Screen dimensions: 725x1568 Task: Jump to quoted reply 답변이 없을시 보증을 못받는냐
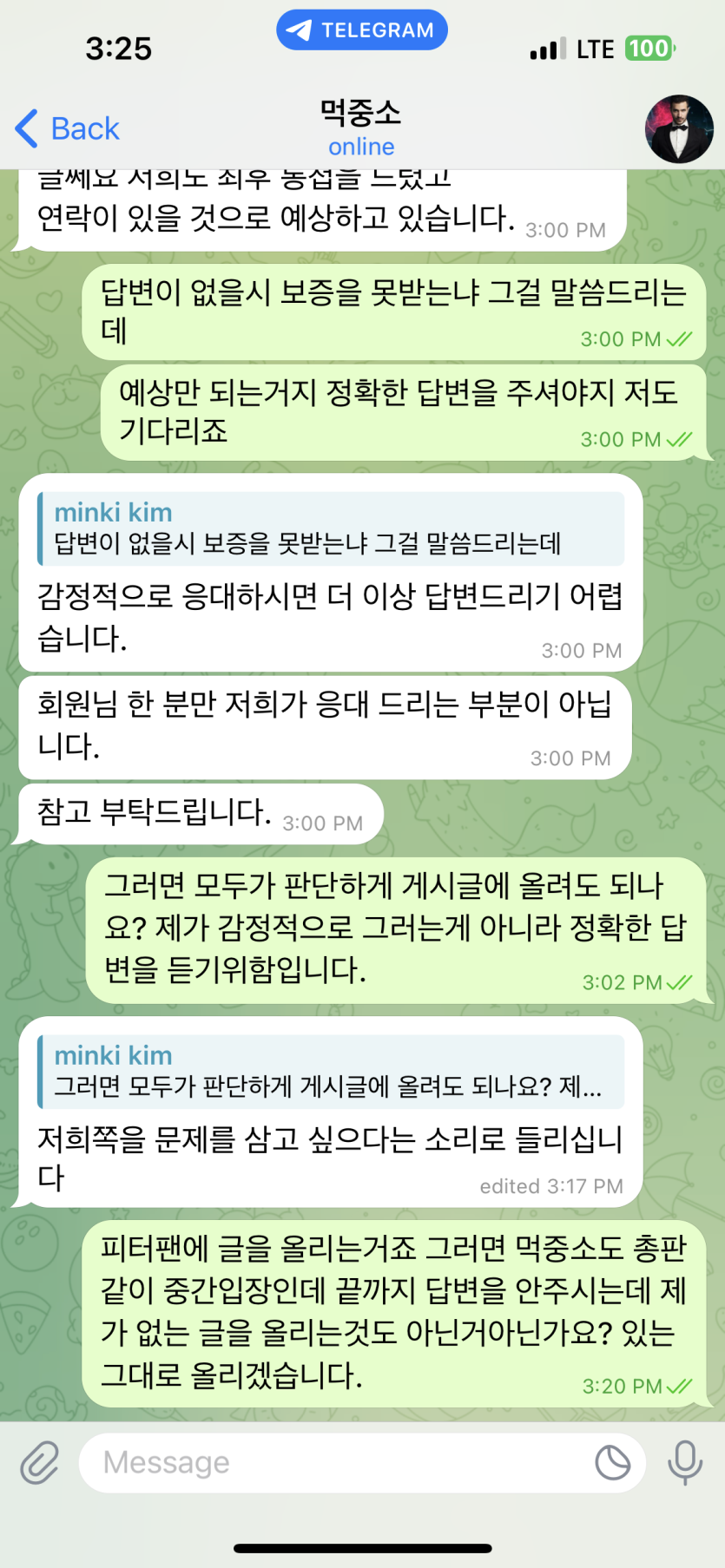tap(331, 528)
